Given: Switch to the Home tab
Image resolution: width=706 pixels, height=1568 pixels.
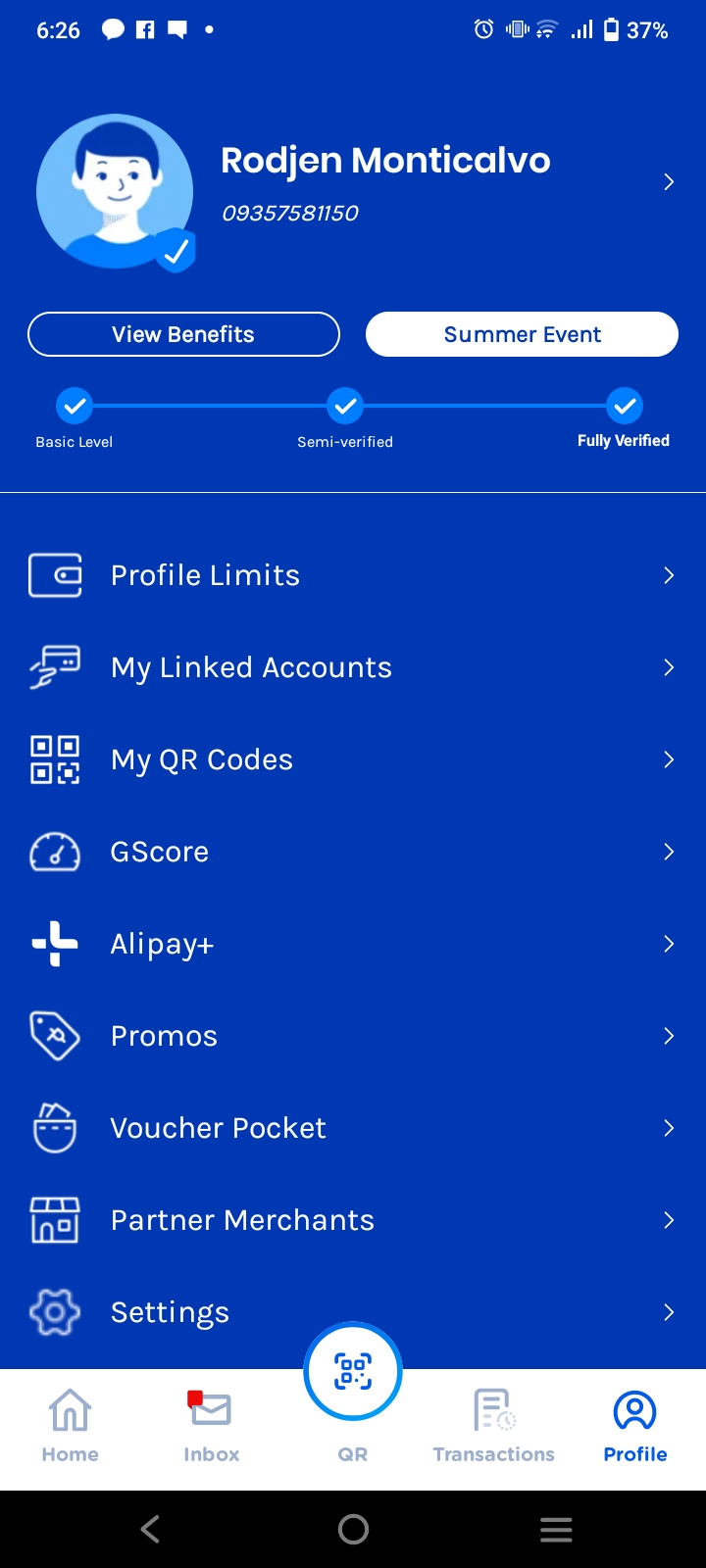Looking at the screenshot, I should click(71, 1426).
